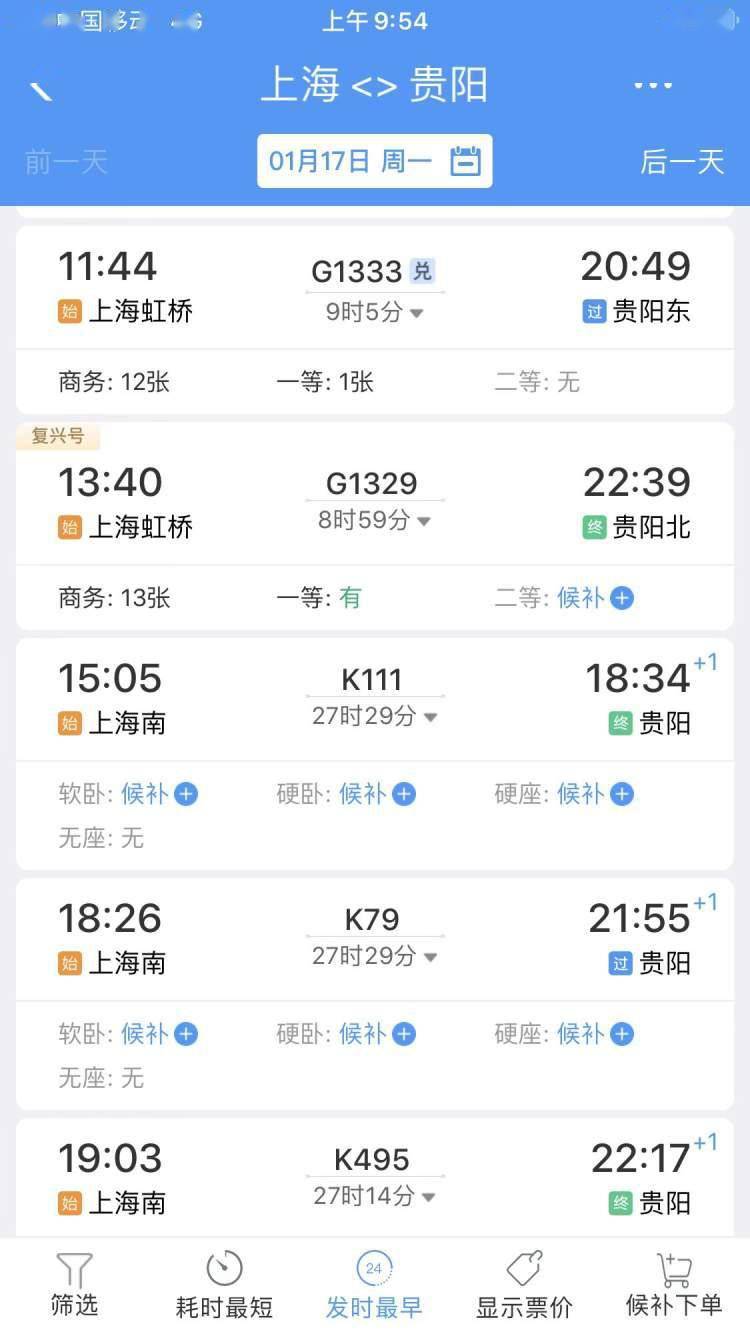Viewport: 750px width, 1334px height.
Task: Go to next day 后一天
Action: point(682,162)
